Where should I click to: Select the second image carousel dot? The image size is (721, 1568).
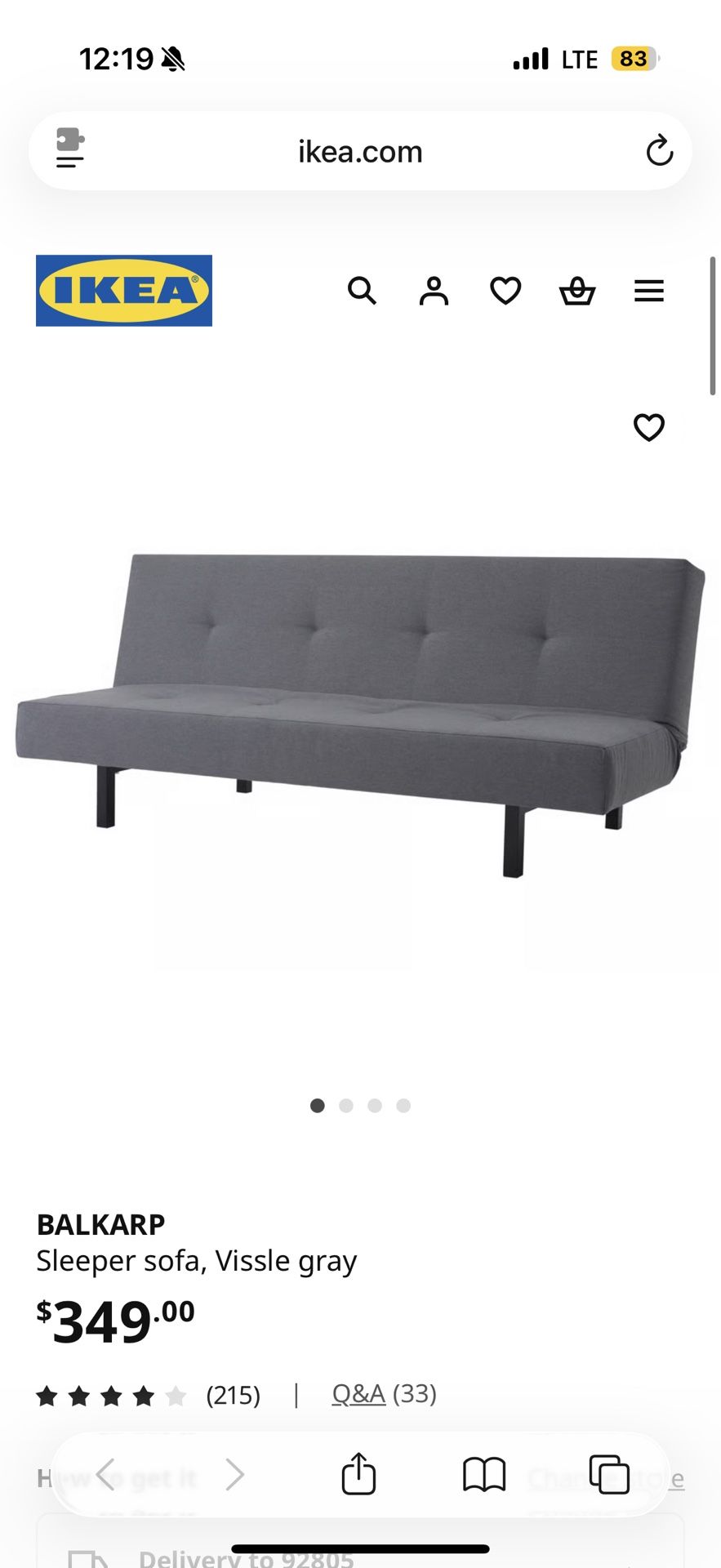point(346,1105)
